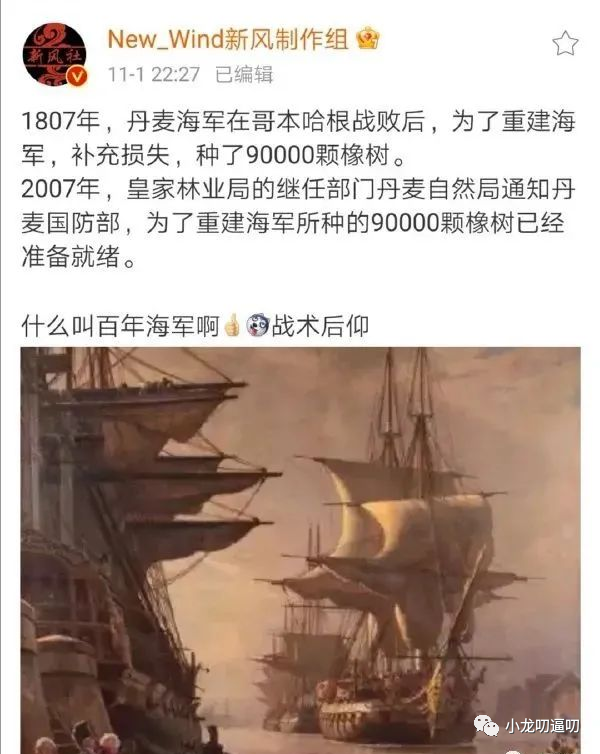The image size is (600, 754).
Task: Open the sailing ships painting image
Action: click(300, 550)
